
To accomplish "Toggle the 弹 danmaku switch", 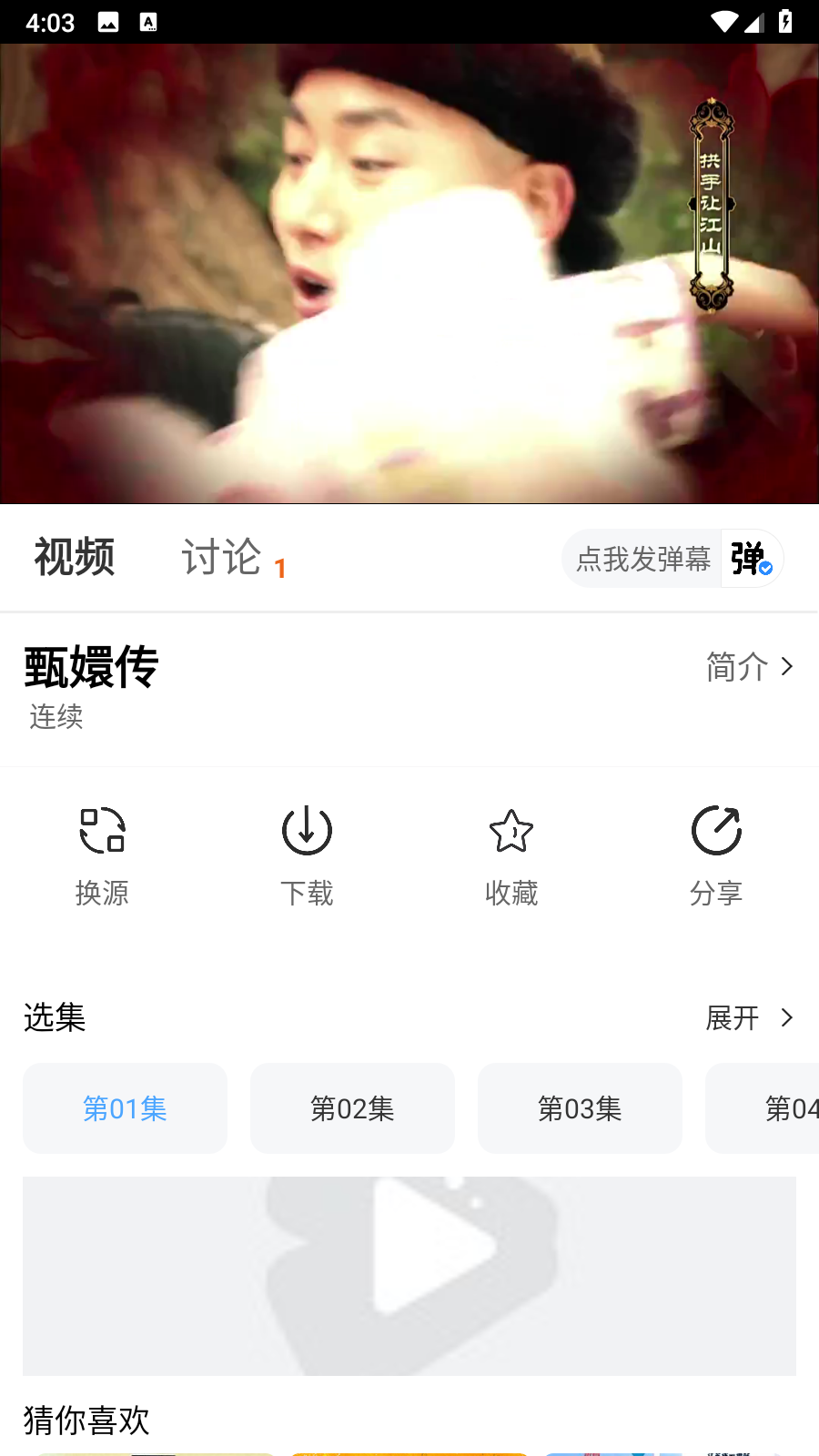I will click(746, 558).
